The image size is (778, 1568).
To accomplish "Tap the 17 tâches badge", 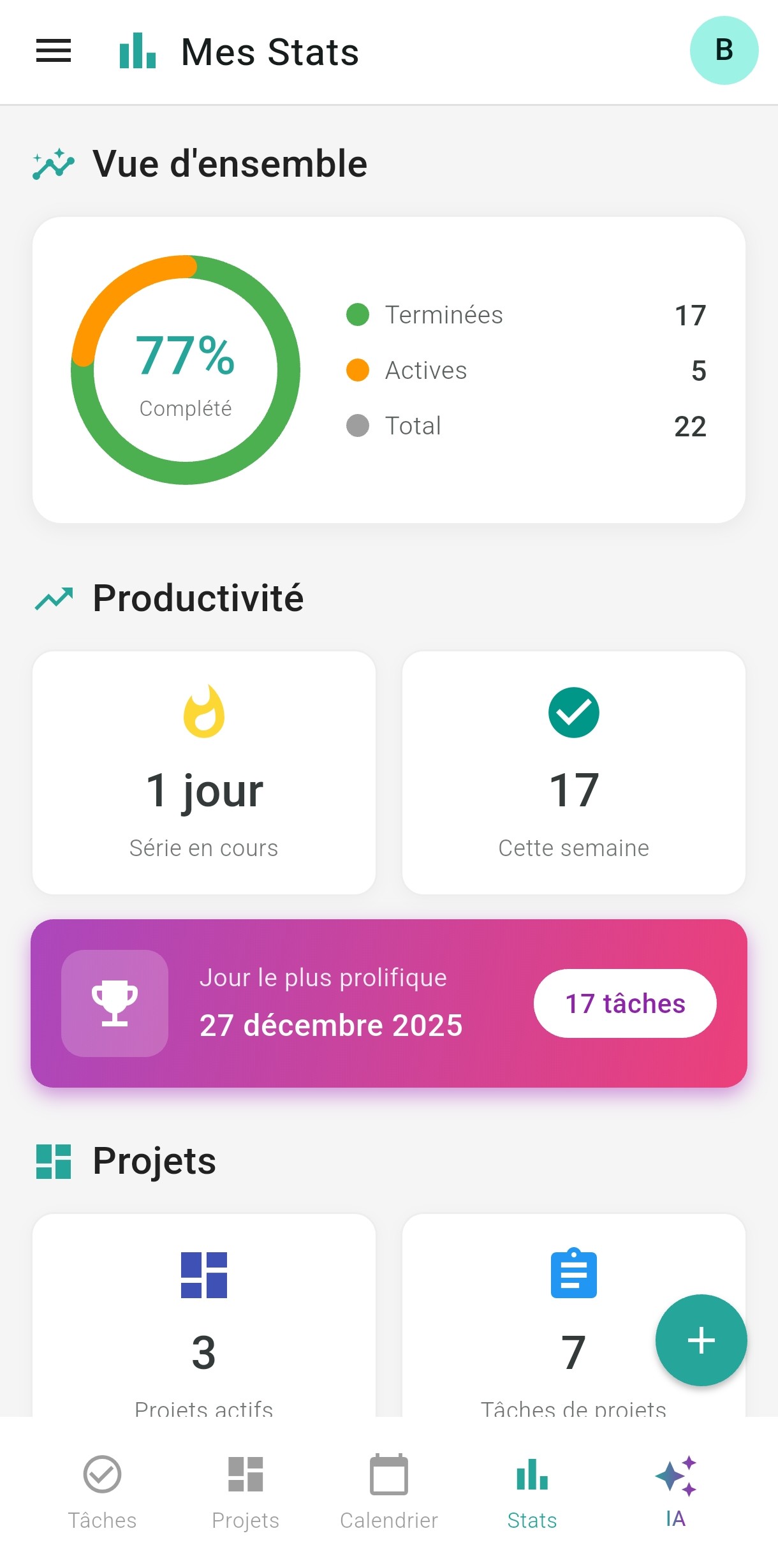I will click(624, 1003).
